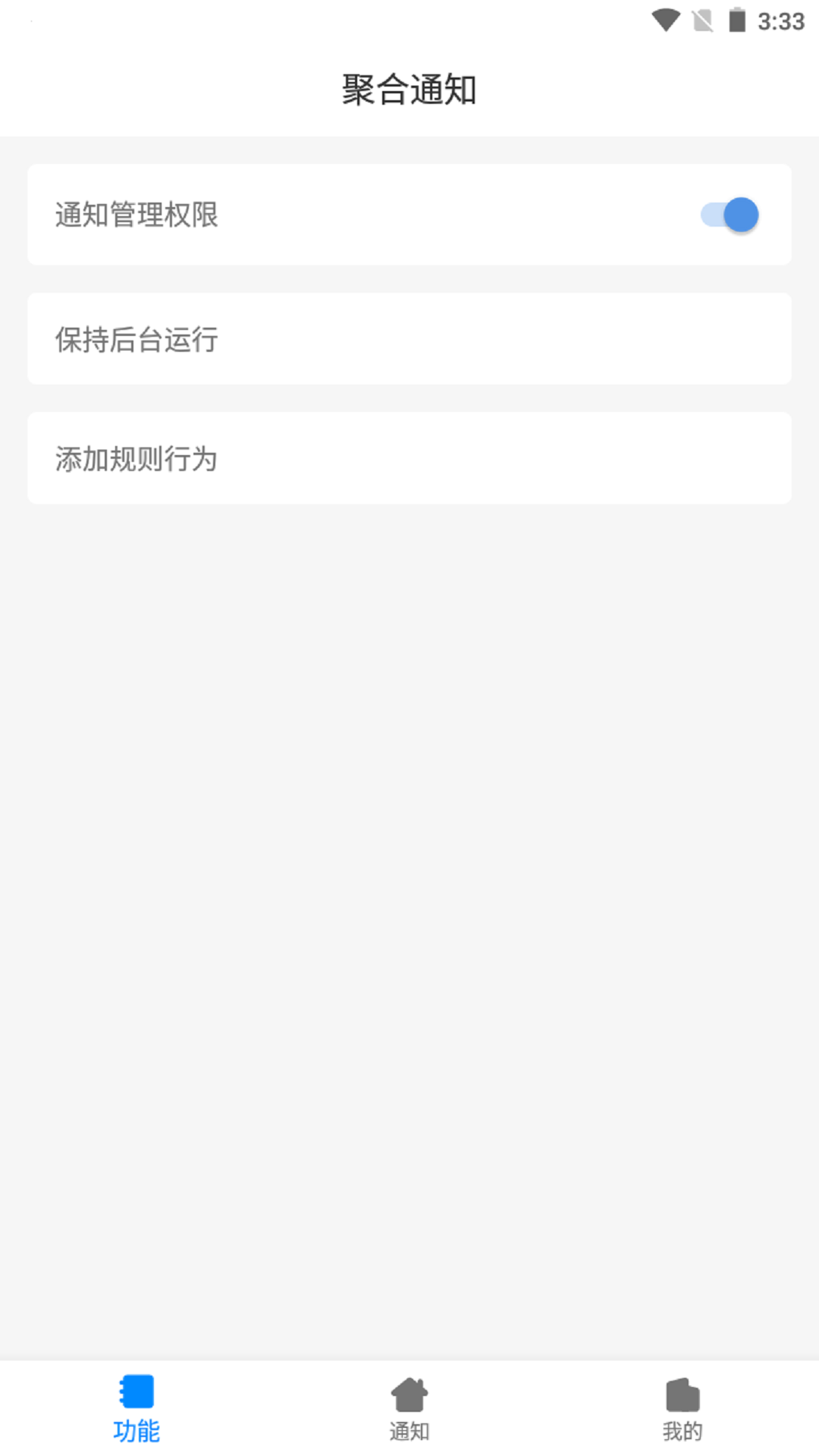Open the 保持后台运行 row
Image resolution: width=819 pixels, height=1456 pixels.
point(409,339)
